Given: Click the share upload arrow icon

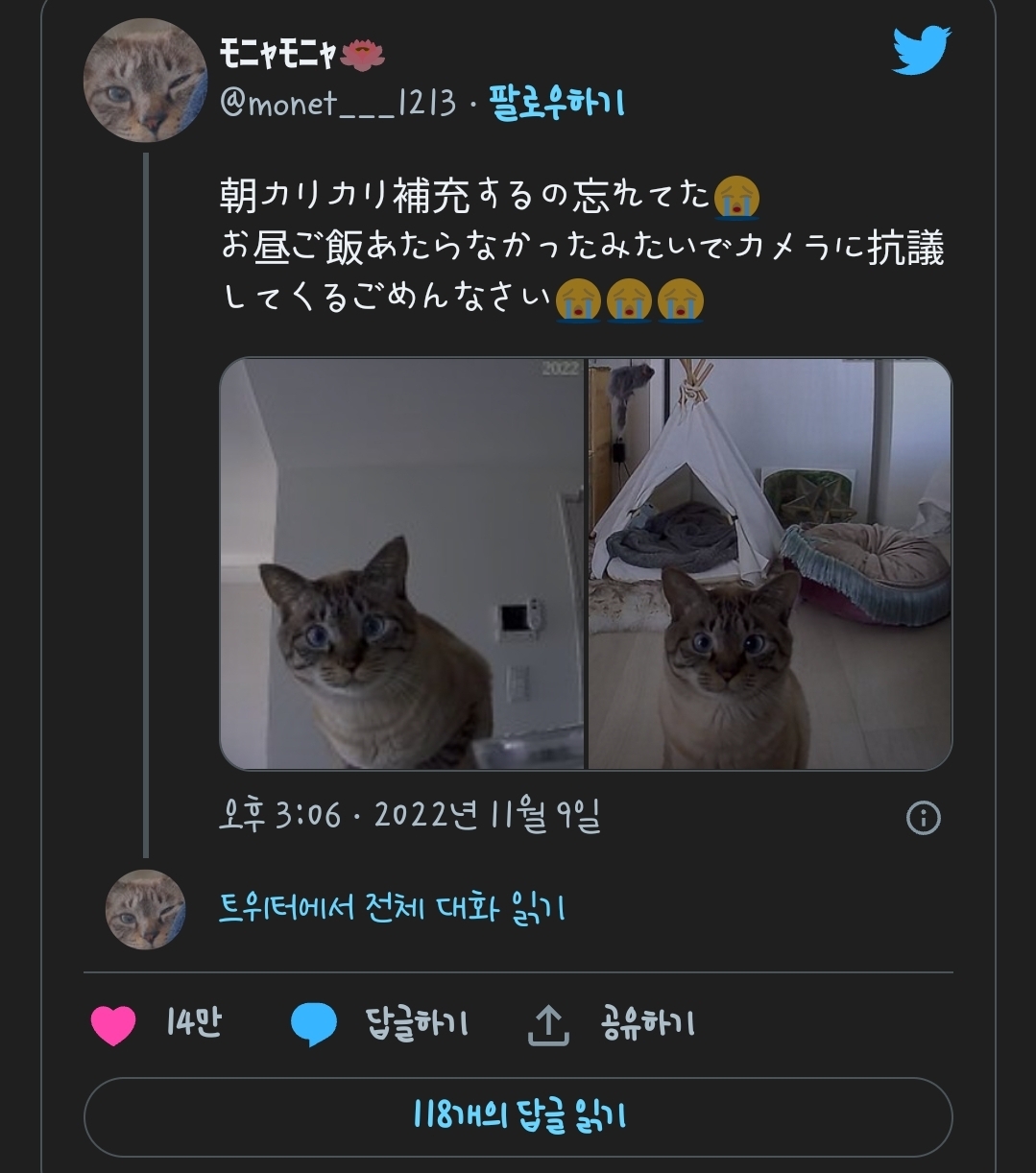Looking at the screenshot, I should click(548, 1023).
